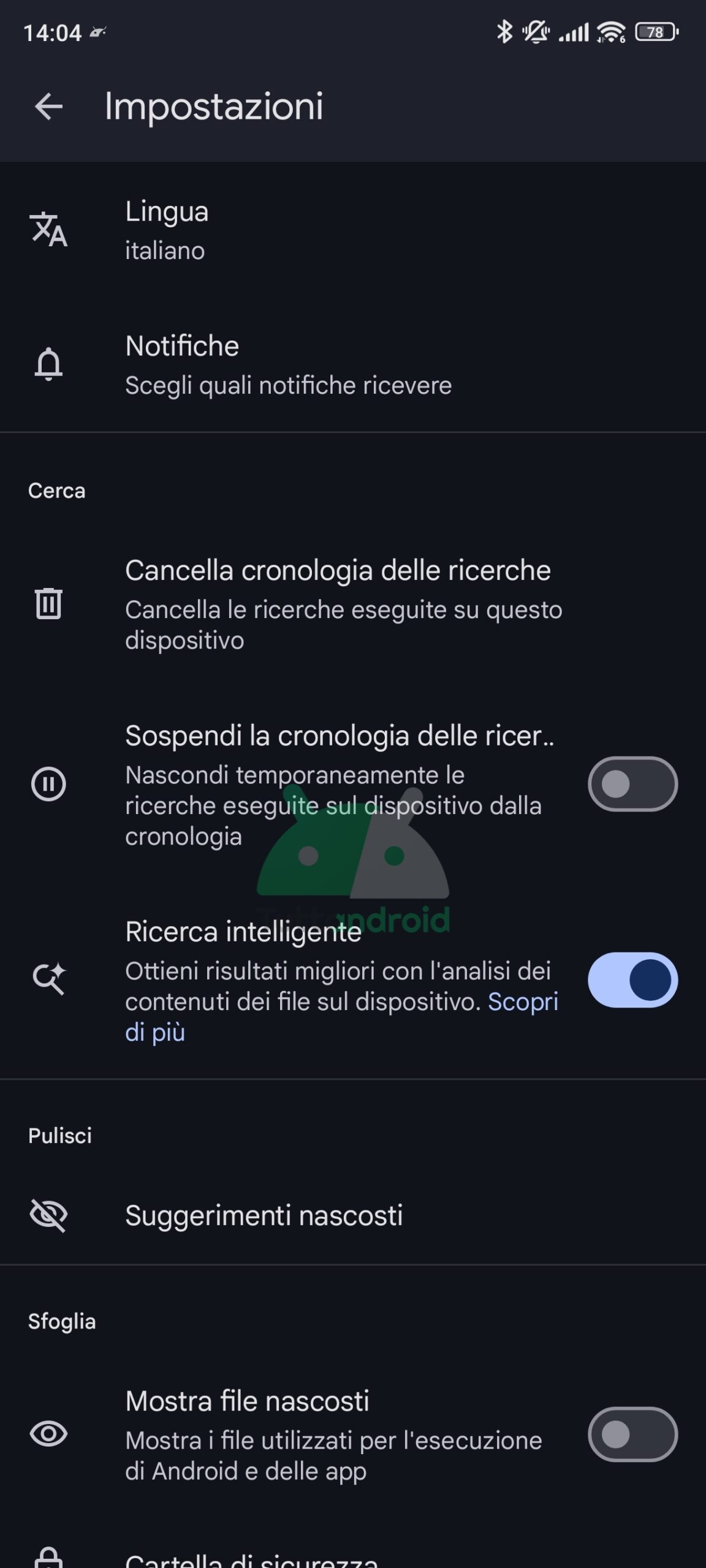Image resolution: width=706 pixels, height=1568 pixels.
Task: Turn on Mostra file nascosti
Action: [632, 1434]
